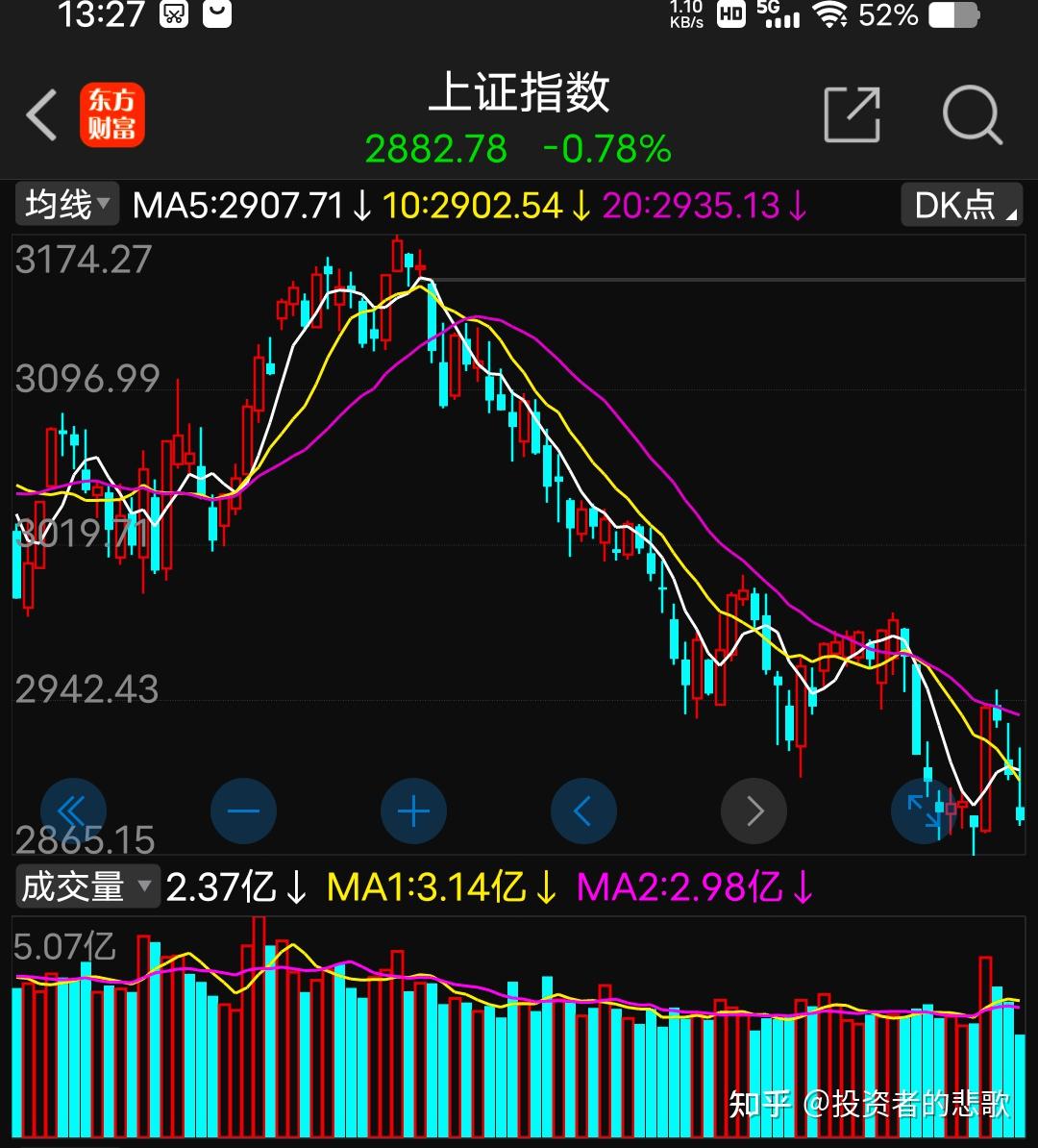Image resolution: width=1038 pixels, height=1148 pixels.
Task: Jump to earliest data with double-left arrows
Action: [73, 811]
